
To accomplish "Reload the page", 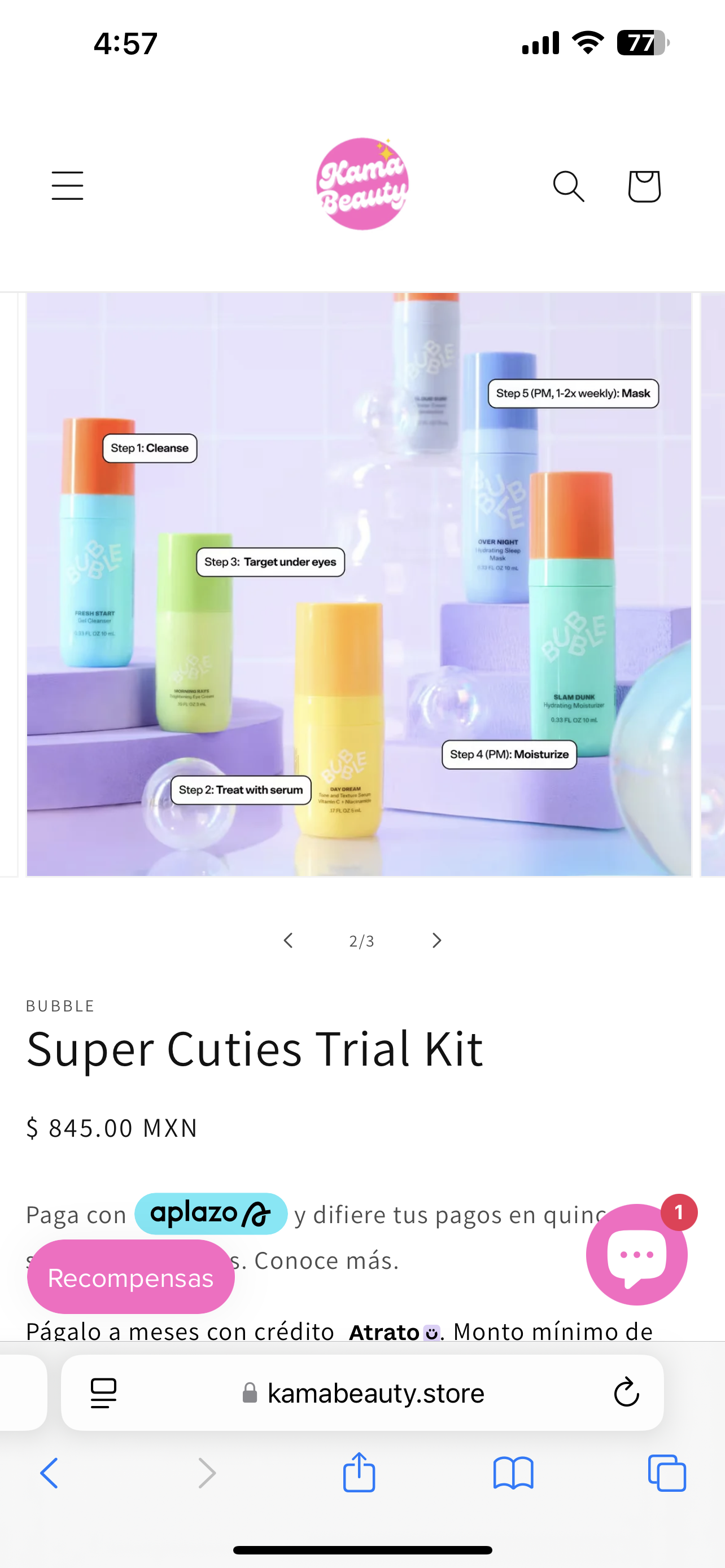I will (626, 1392).
